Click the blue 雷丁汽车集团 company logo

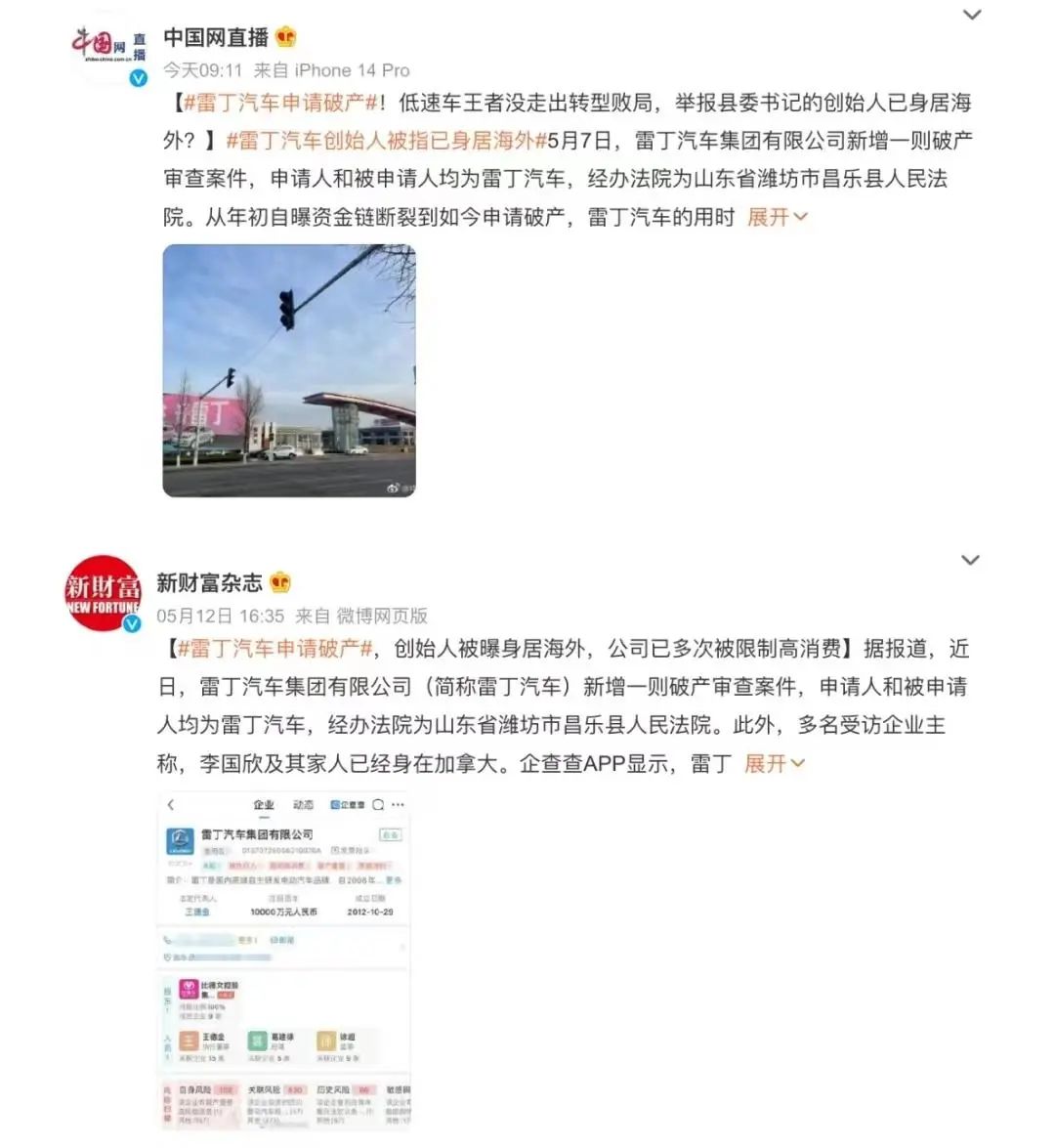179,839
